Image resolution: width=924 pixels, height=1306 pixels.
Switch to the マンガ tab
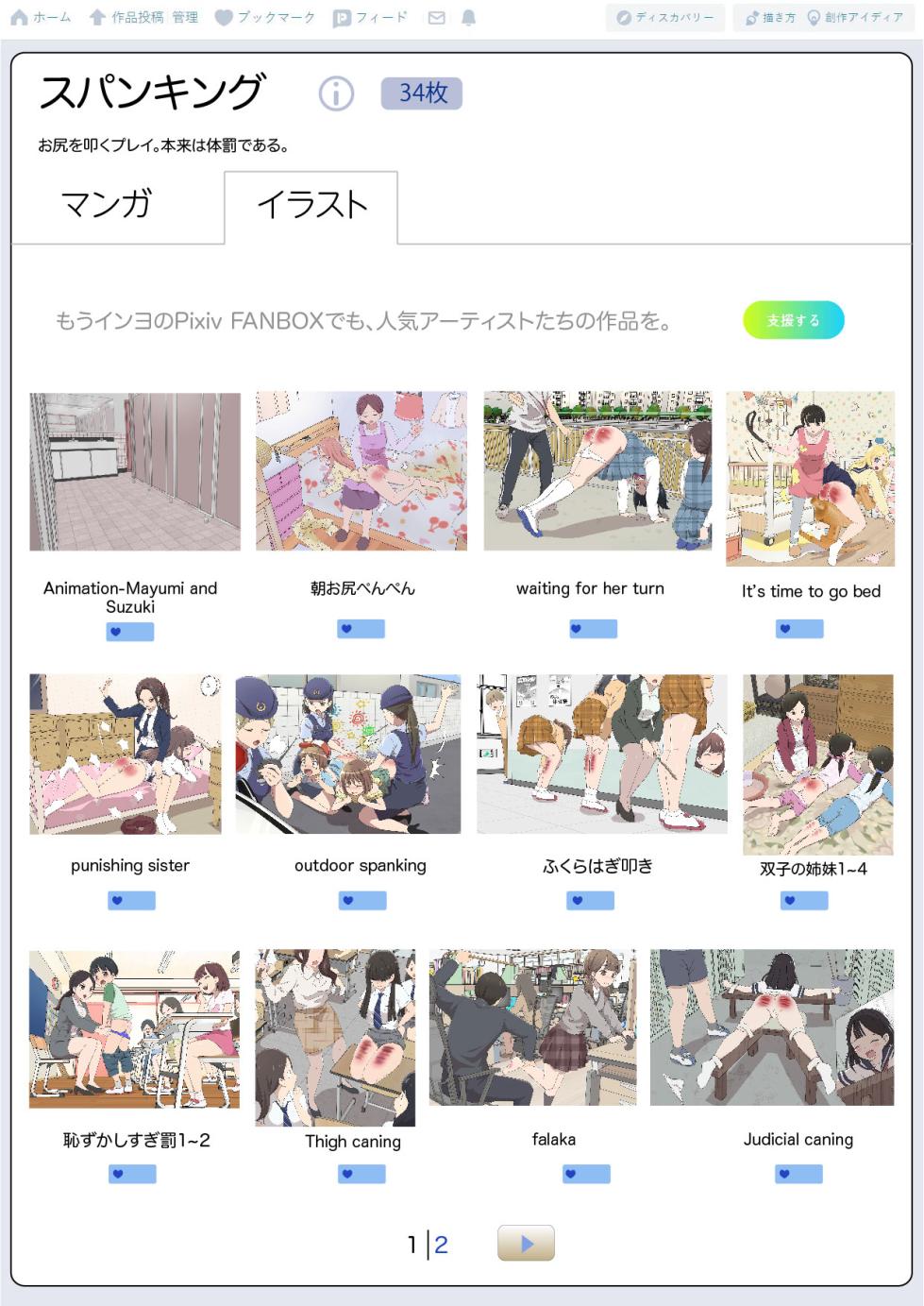pyautogui.click(x=110, y=206)
